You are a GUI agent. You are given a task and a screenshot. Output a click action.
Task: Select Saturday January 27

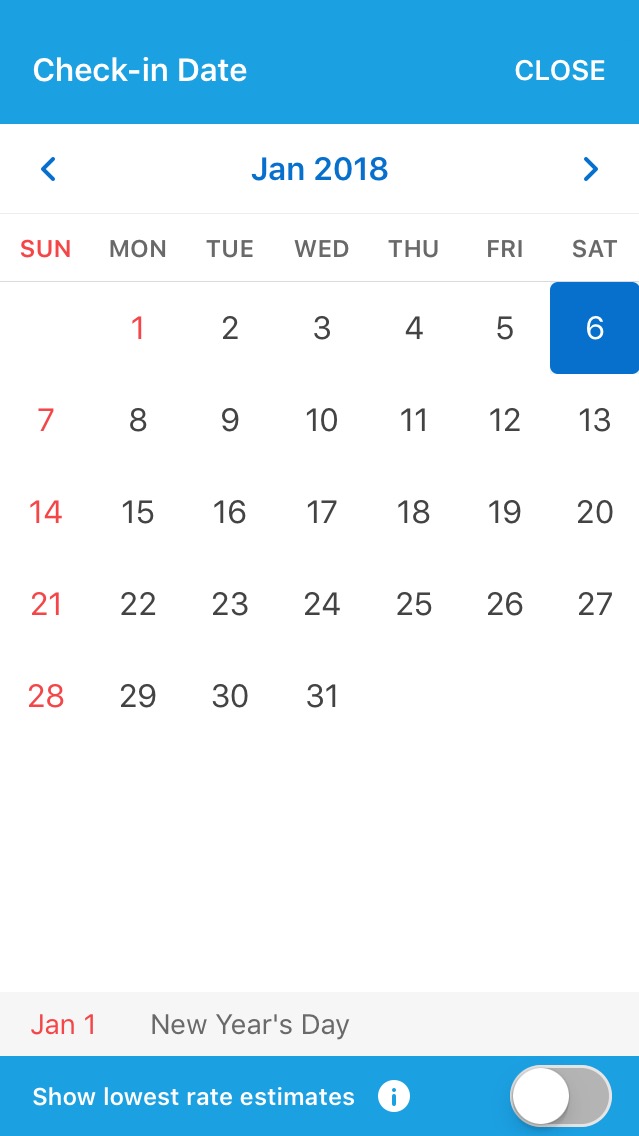point(594,604)
